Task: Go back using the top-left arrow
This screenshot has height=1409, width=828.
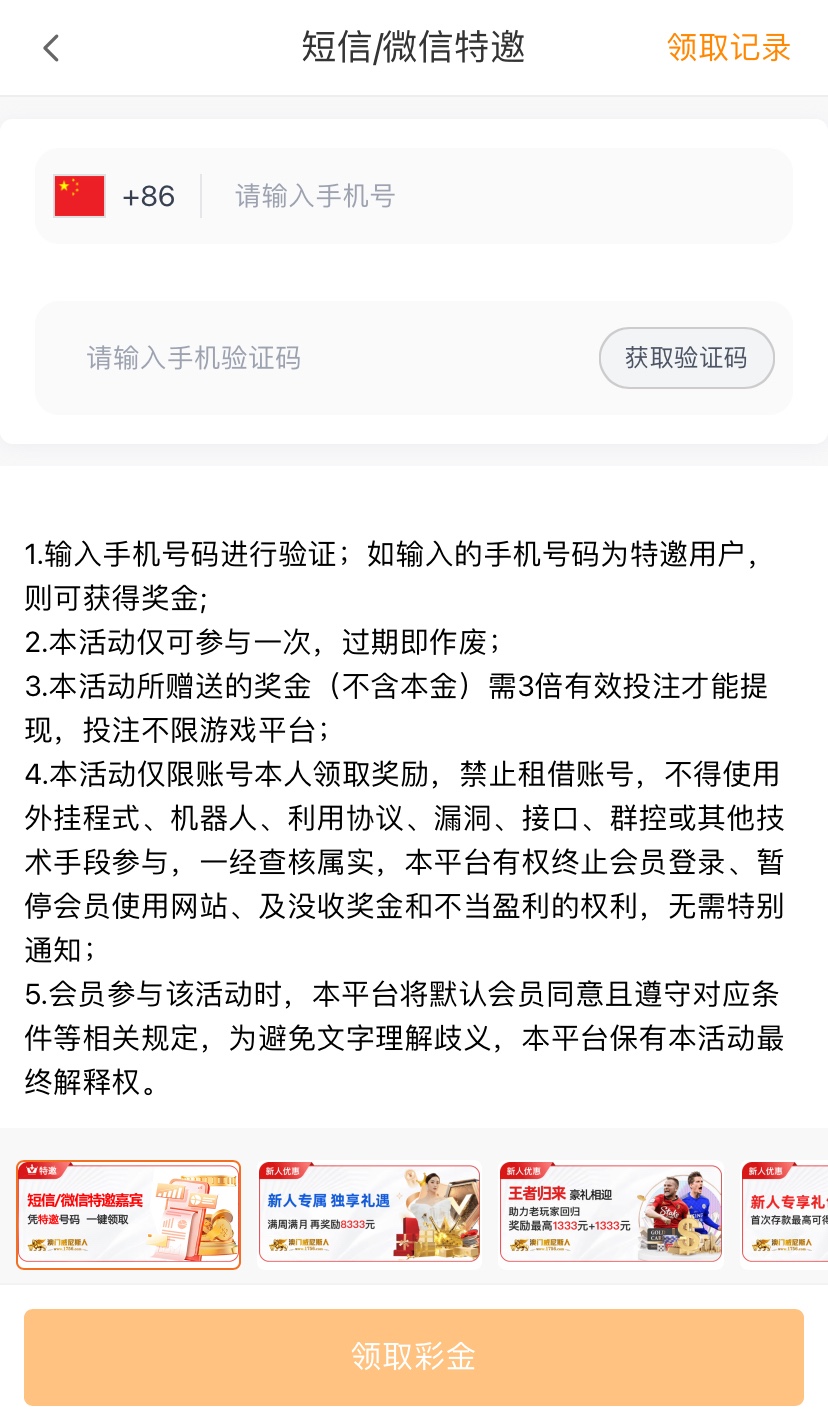Action: pyautogui.click(x=51, y=48)
